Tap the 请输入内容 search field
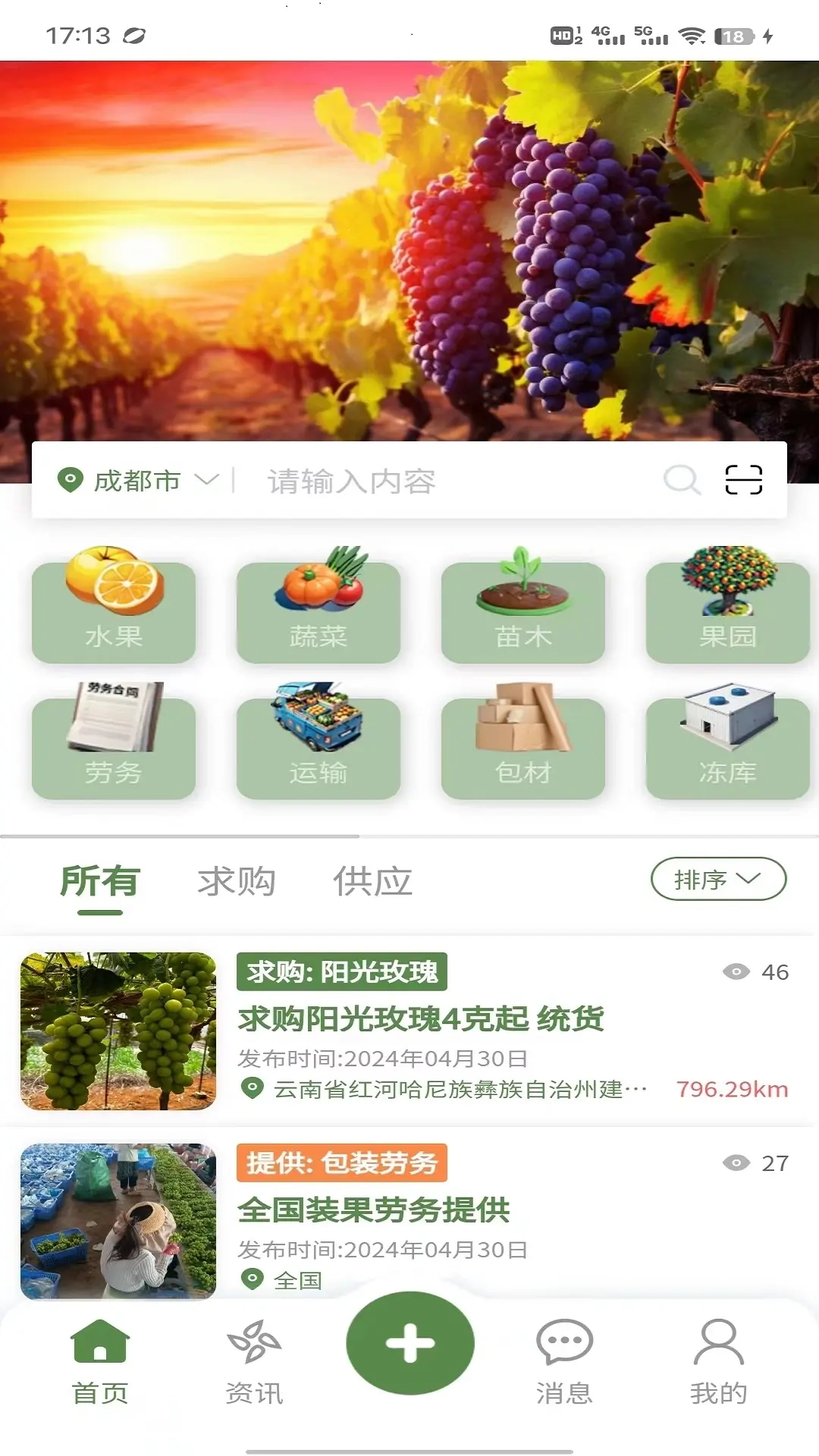Screen dimensions: 819x1456 click(x=447, y=482)
